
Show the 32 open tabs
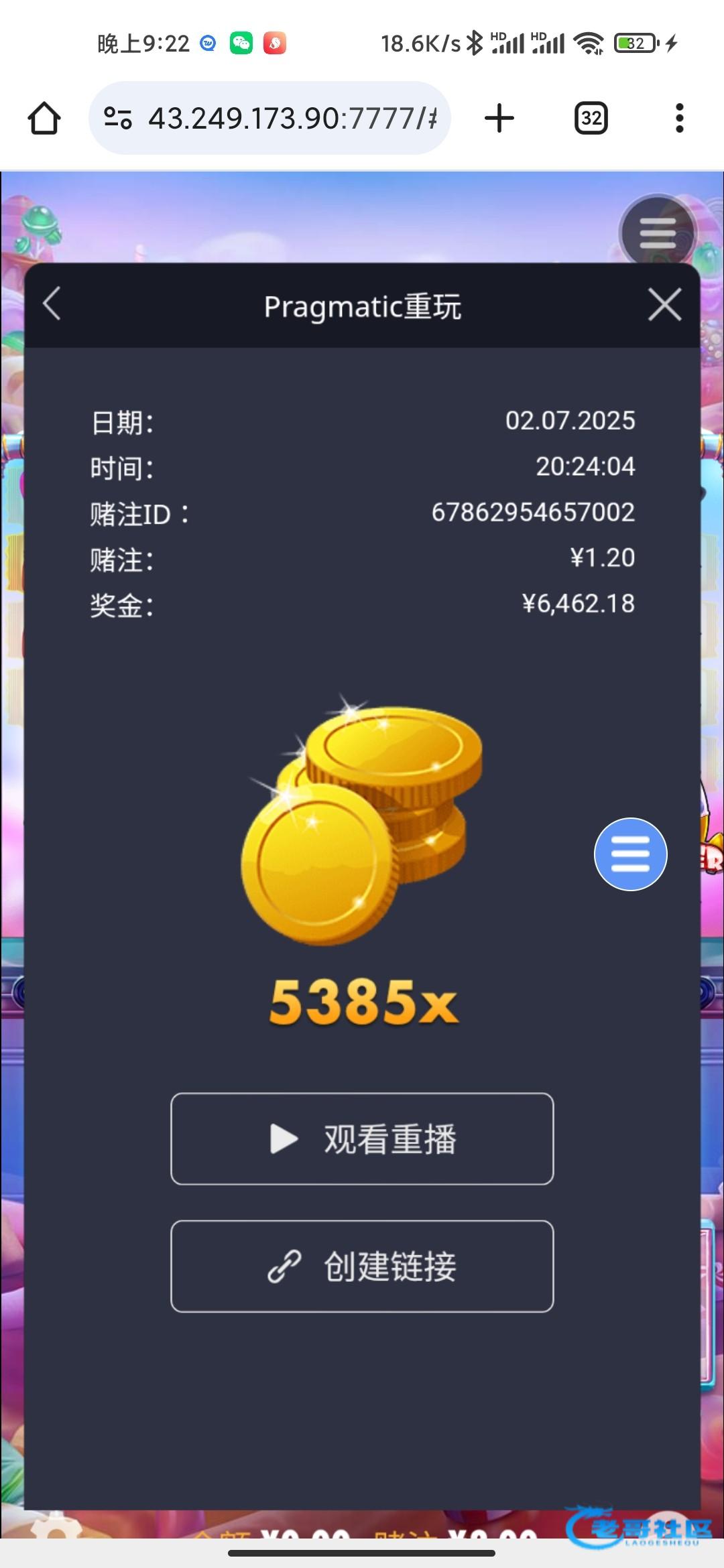point(591,119)
